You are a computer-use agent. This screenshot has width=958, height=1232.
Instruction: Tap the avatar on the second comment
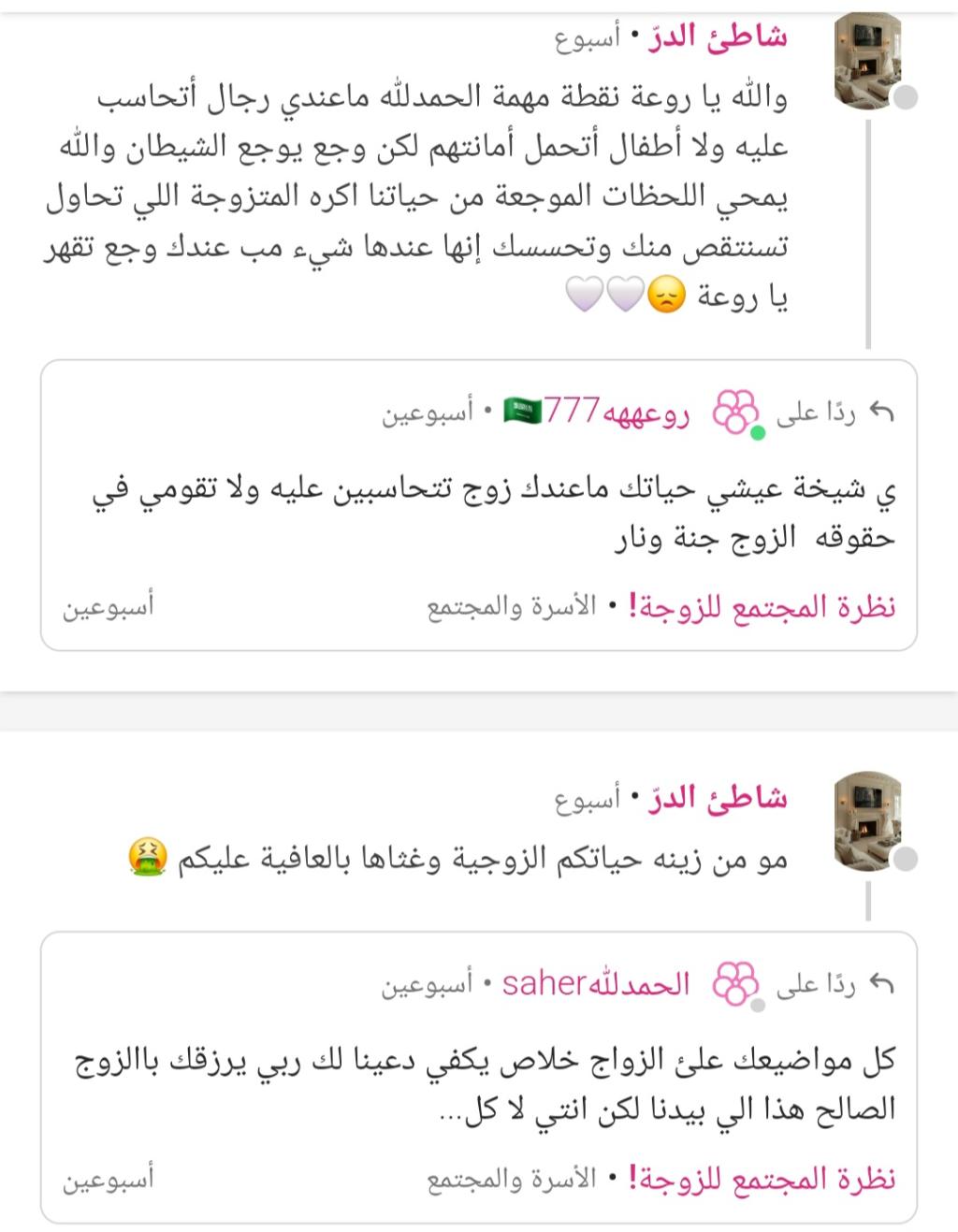tap(867, 821)
